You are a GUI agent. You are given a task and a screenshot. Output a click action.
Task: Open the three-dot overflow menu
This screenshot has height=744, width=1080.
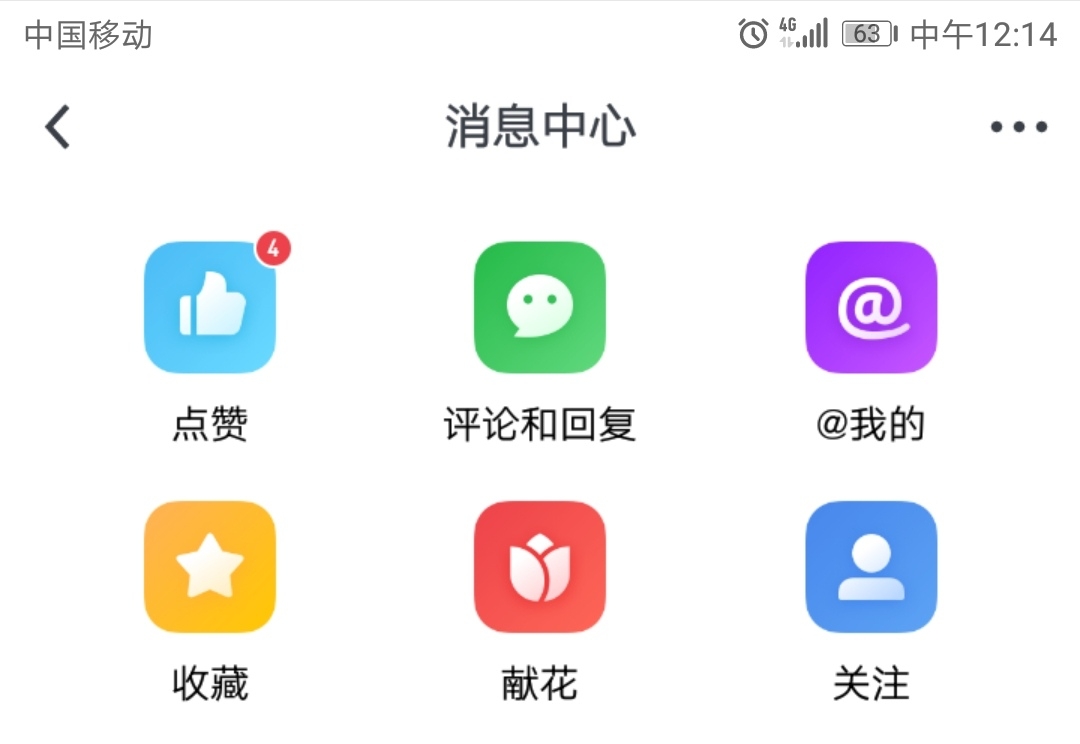coord(1018,127)
